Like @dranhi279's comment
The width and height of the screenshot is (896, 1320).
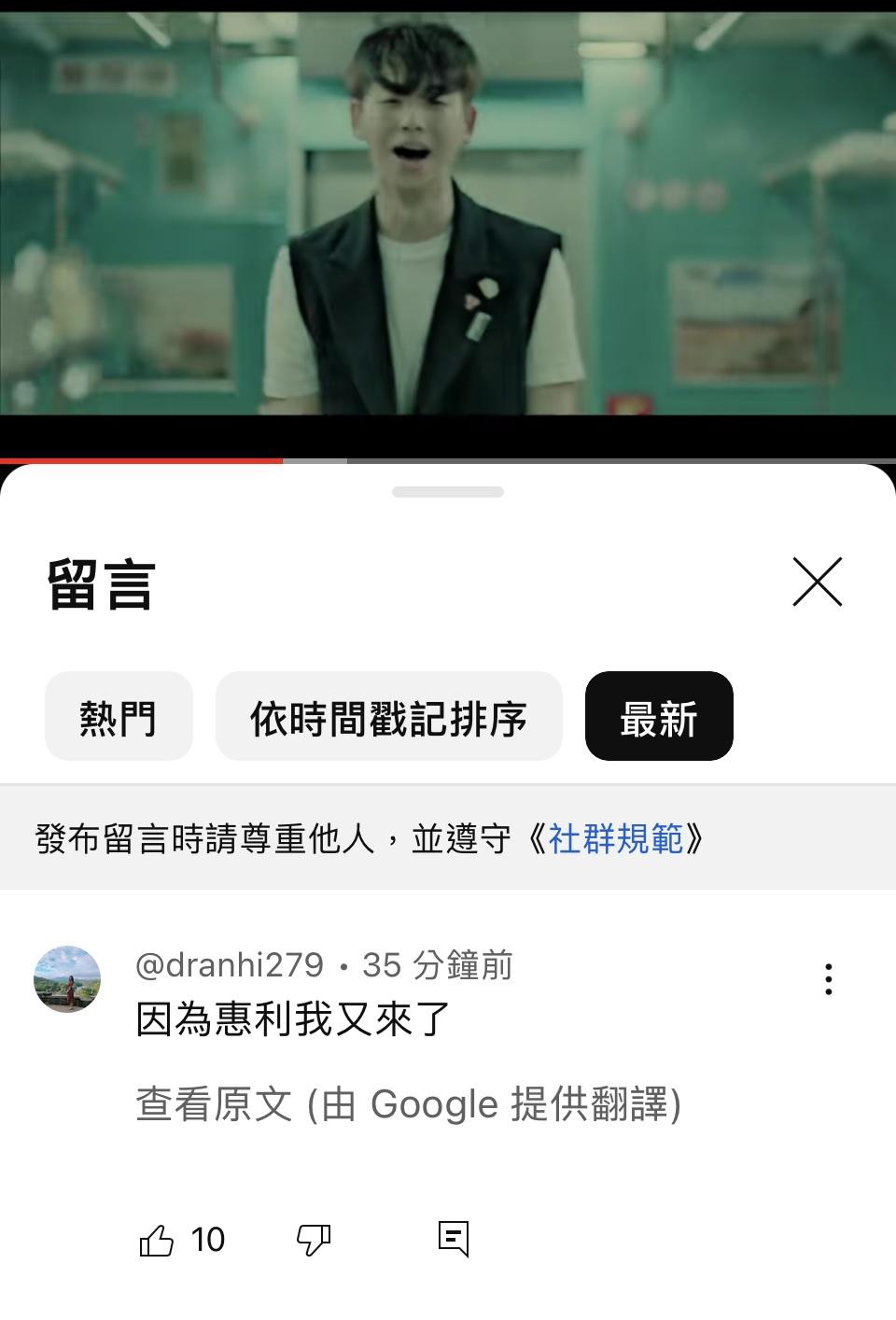point(157,1240)
